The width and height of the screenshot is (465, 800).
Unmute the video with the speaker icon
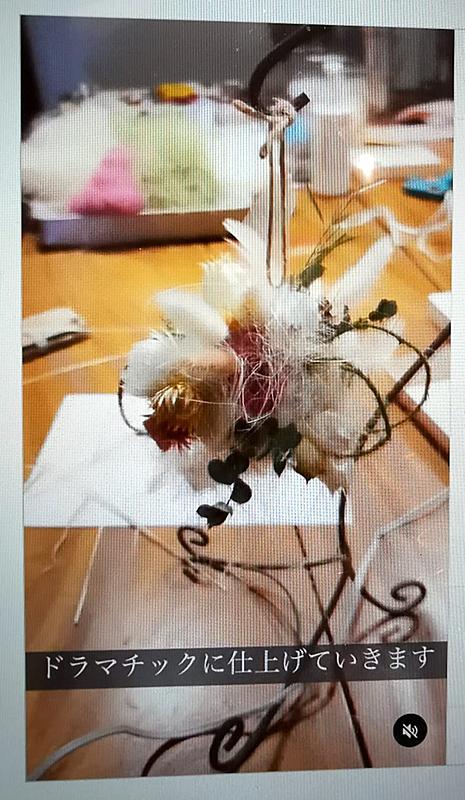[410, 731]
